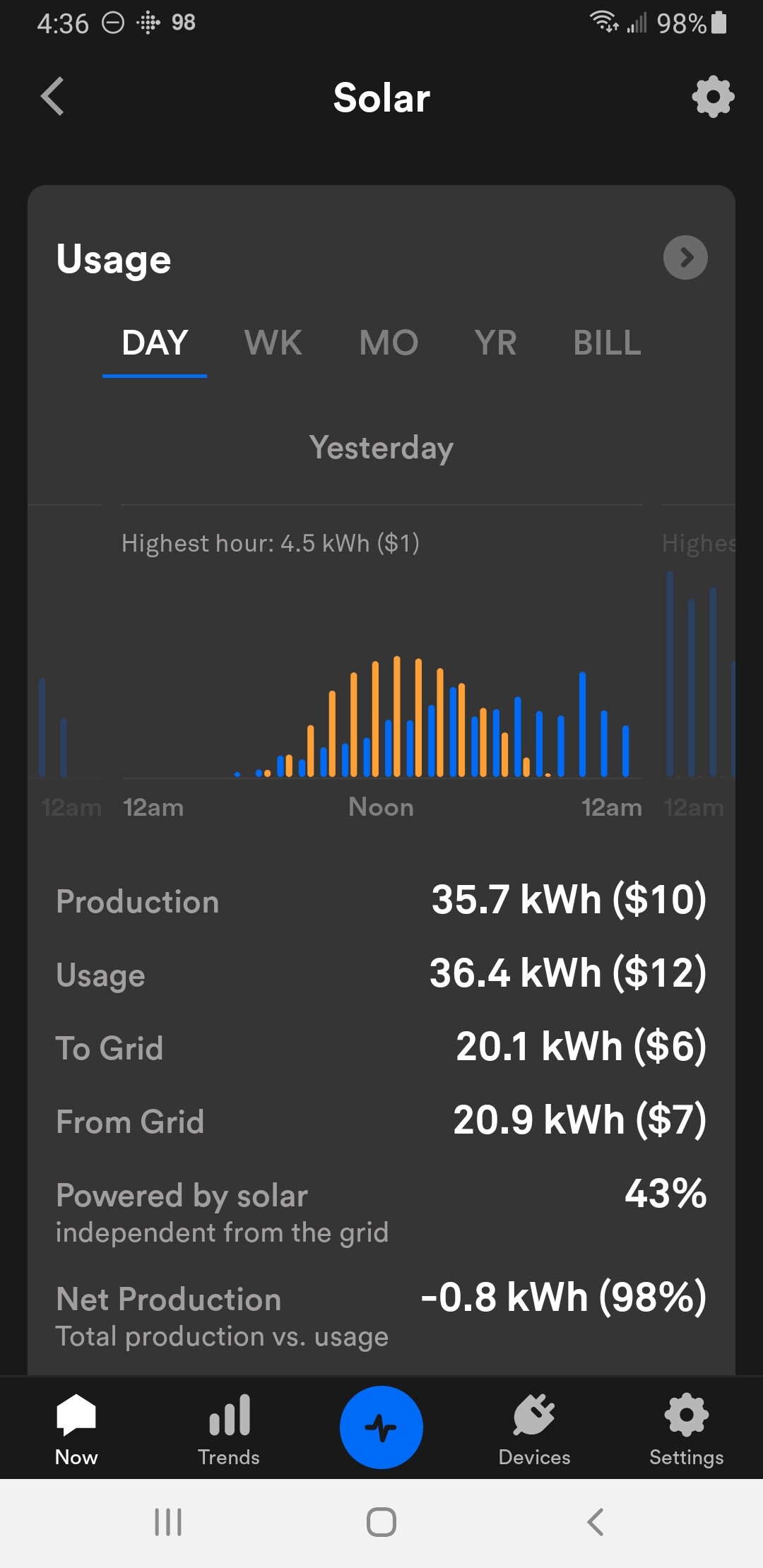The height and width of the screenshot is (1568, 763).
Task: Open the Trends tab
Action: point(229,1430)
